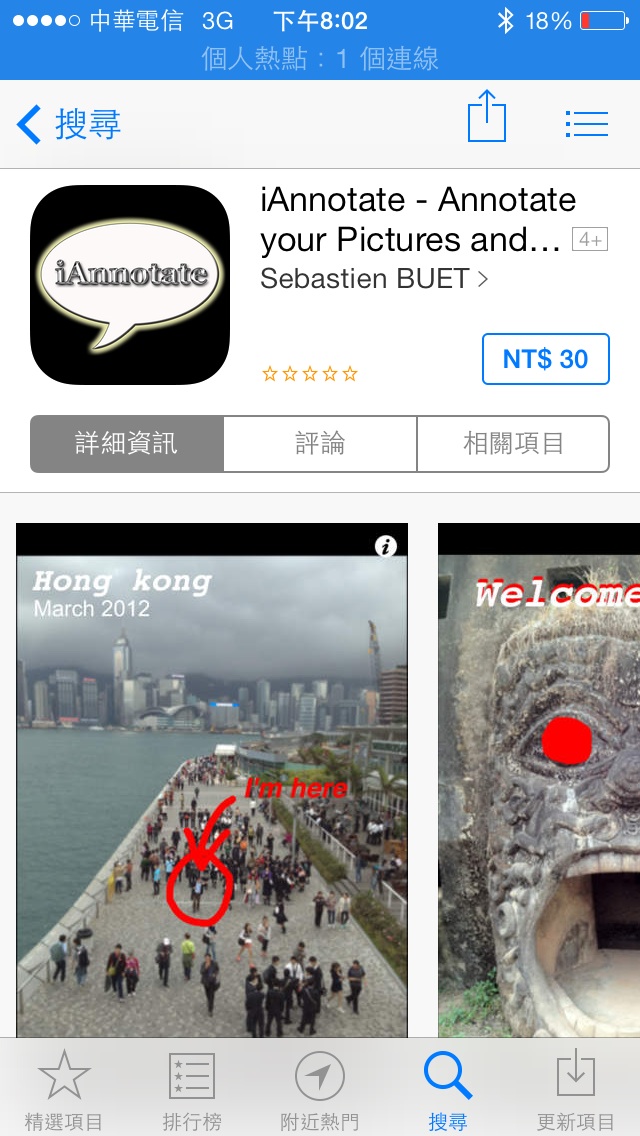Share the iAnnotate app page
The height and width of the screenshot is (1136, 640).
[x=486, y=117]
